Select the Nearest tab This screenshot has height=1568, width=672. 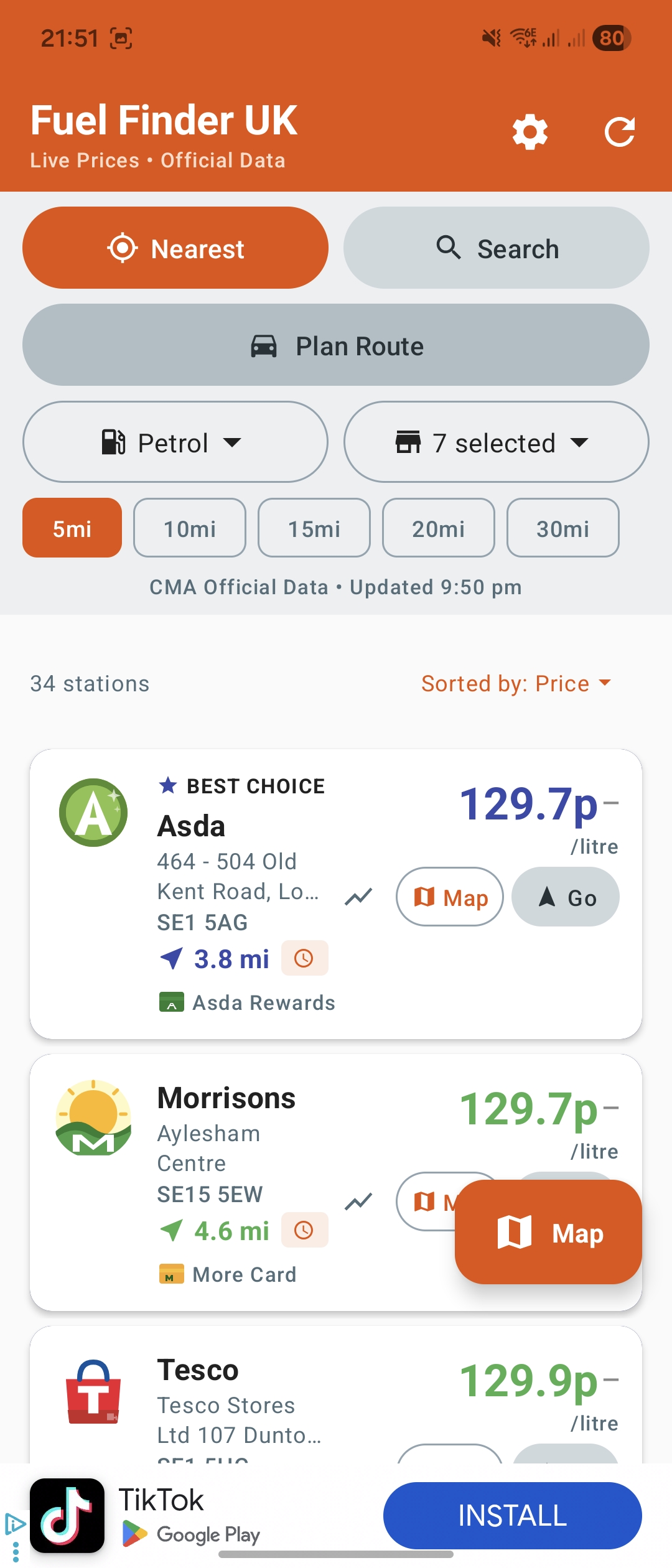pos(175,248)
